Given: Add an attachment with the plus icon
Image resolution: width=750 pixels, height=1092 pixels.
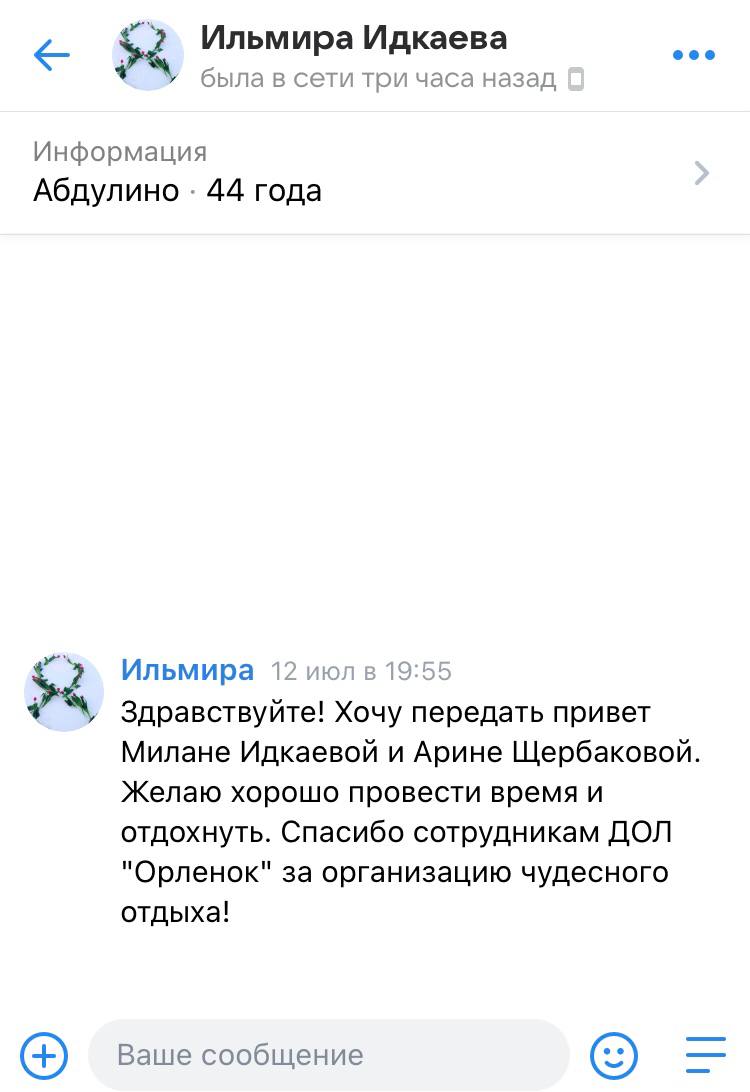Looking at the screenshot, I should (45, 1054).
